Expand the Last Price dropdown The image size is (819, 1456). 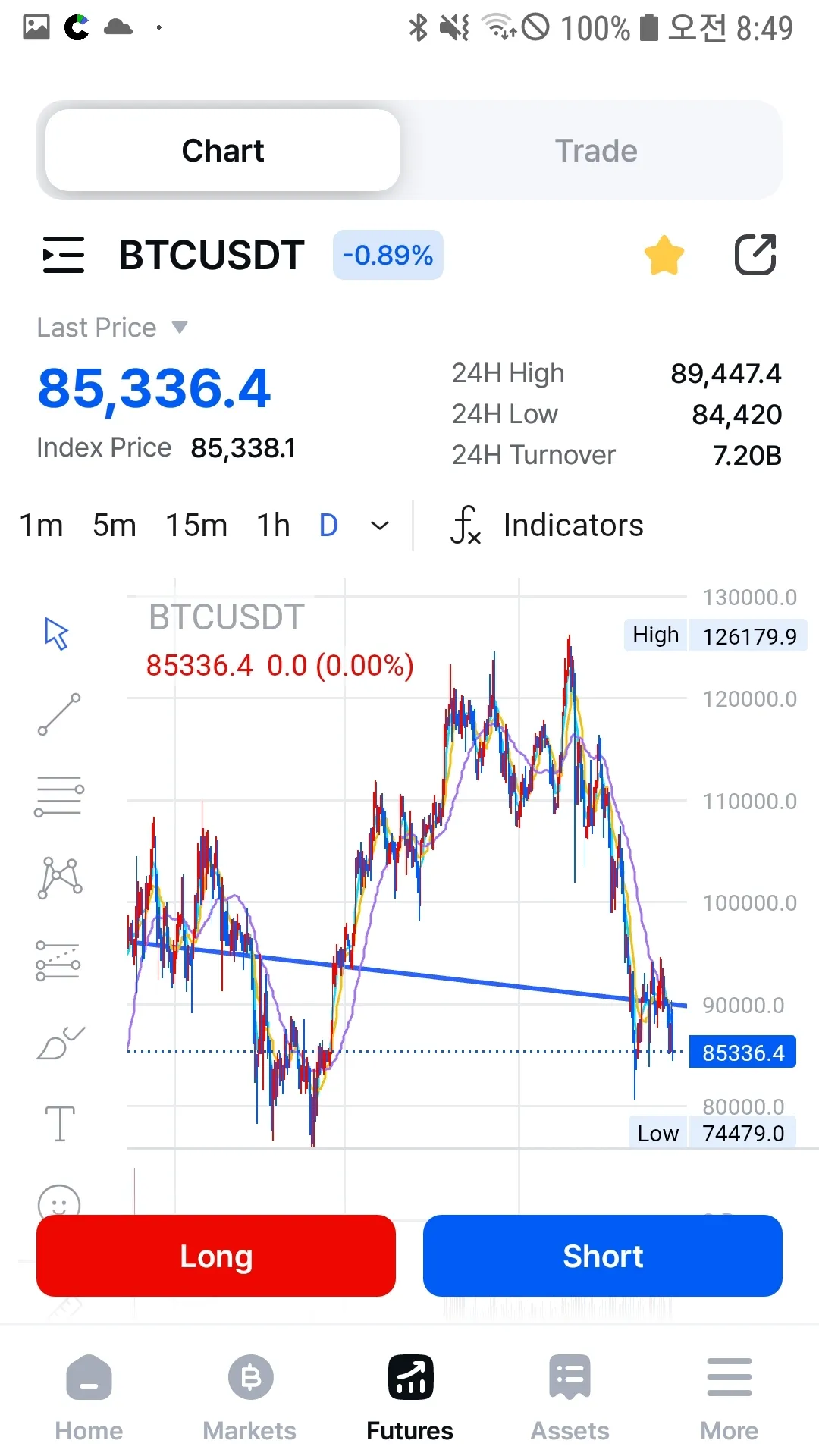pos(180,328)
